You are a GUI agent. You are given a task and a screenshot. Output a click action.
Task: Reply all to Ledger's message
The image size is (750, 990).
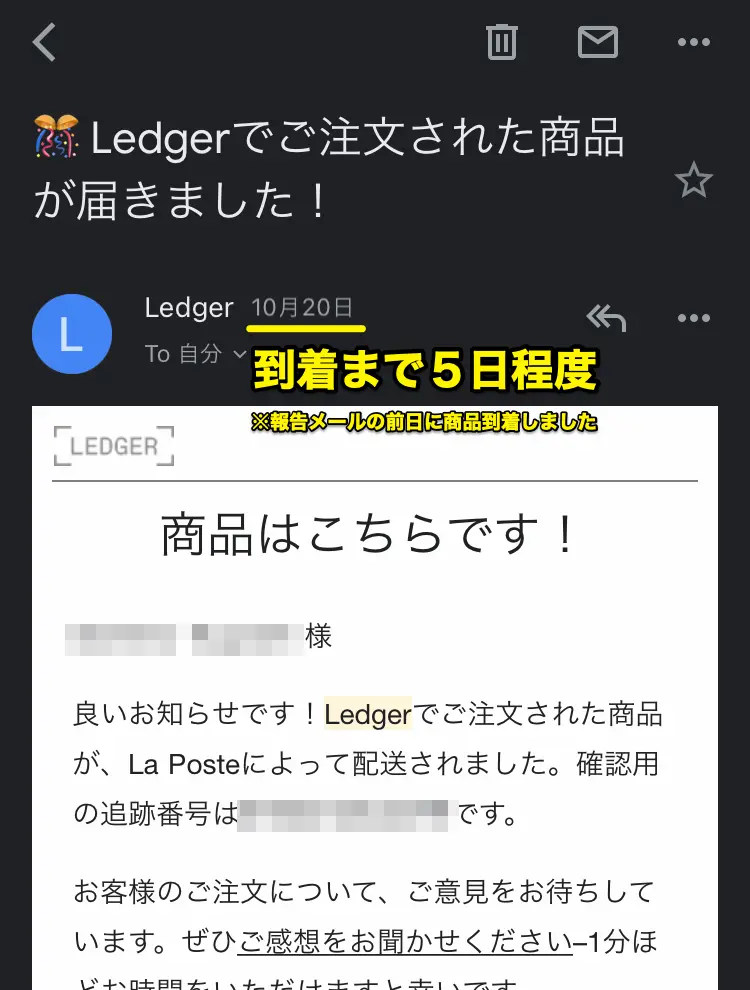[x=606, y=319]
